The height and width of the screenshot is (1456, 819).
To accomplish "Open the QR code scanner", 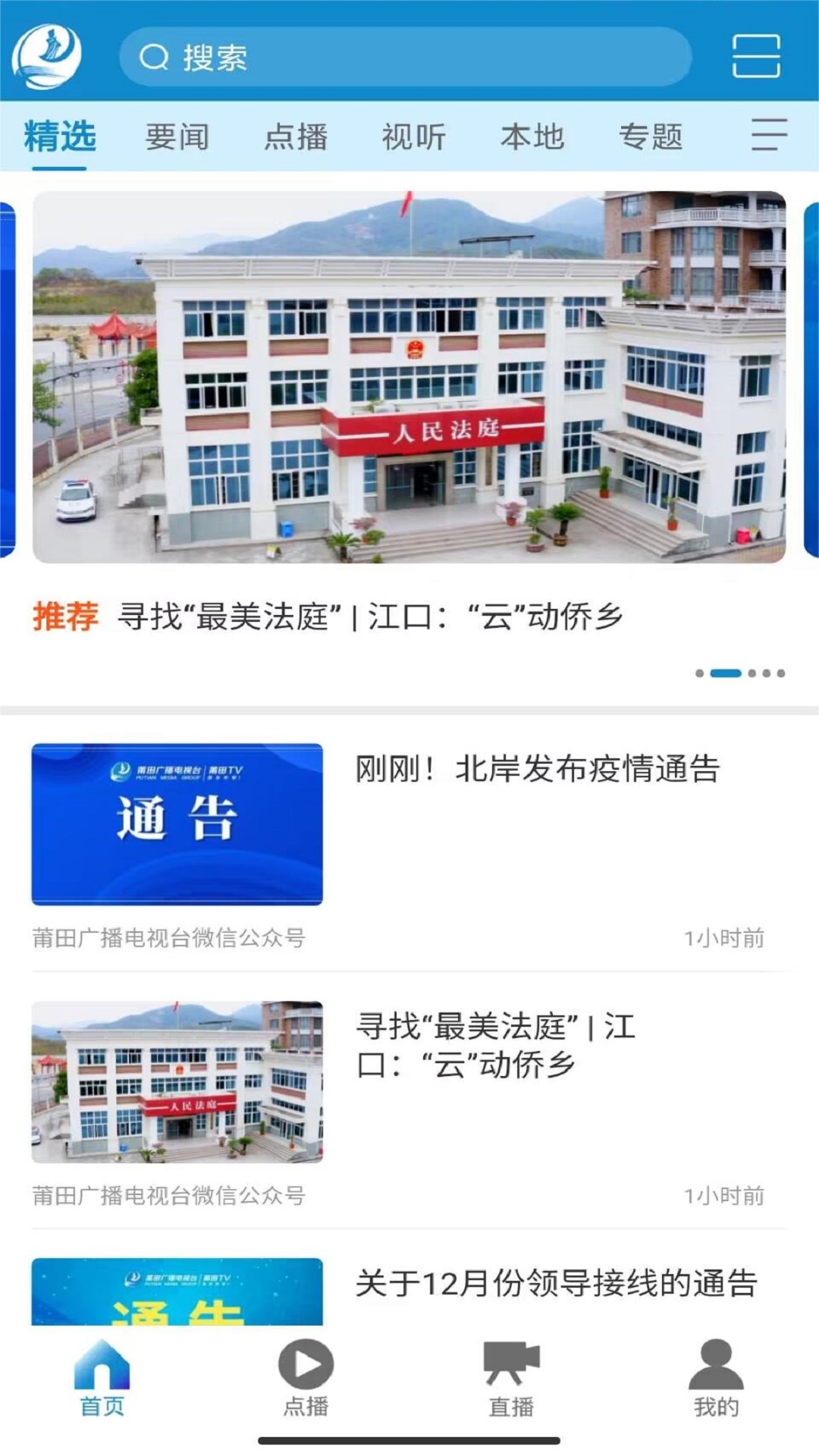I will point(755,57).
